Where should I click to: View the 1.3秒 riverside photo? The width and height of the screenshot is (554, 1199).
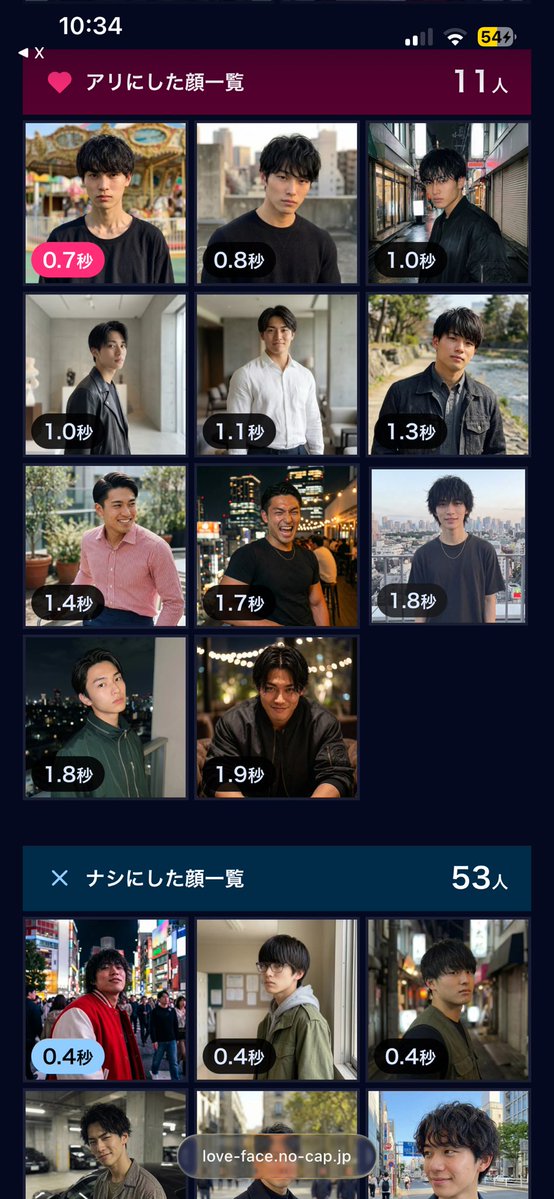448,375
